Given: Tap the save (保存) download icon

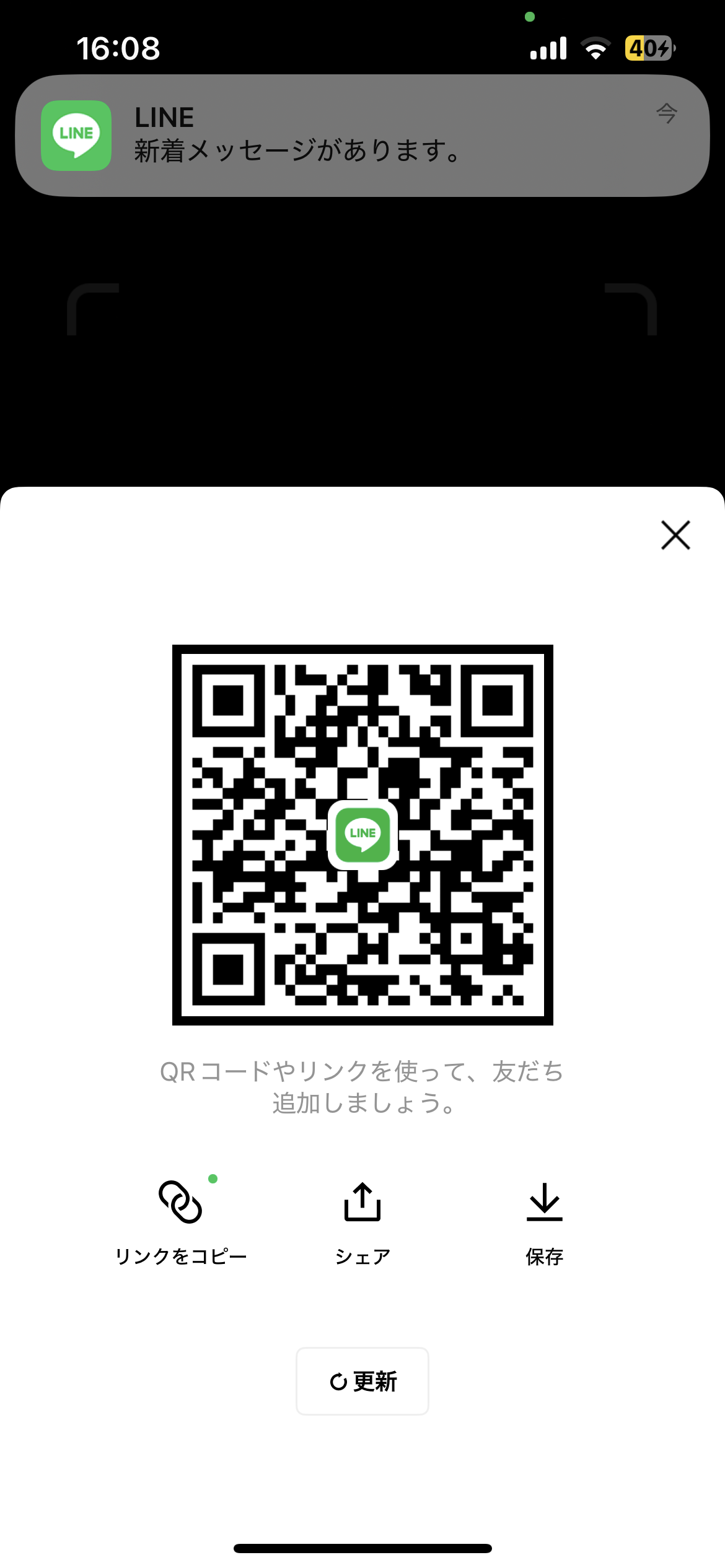Looking at the screenshot, I should [543, 1201].
